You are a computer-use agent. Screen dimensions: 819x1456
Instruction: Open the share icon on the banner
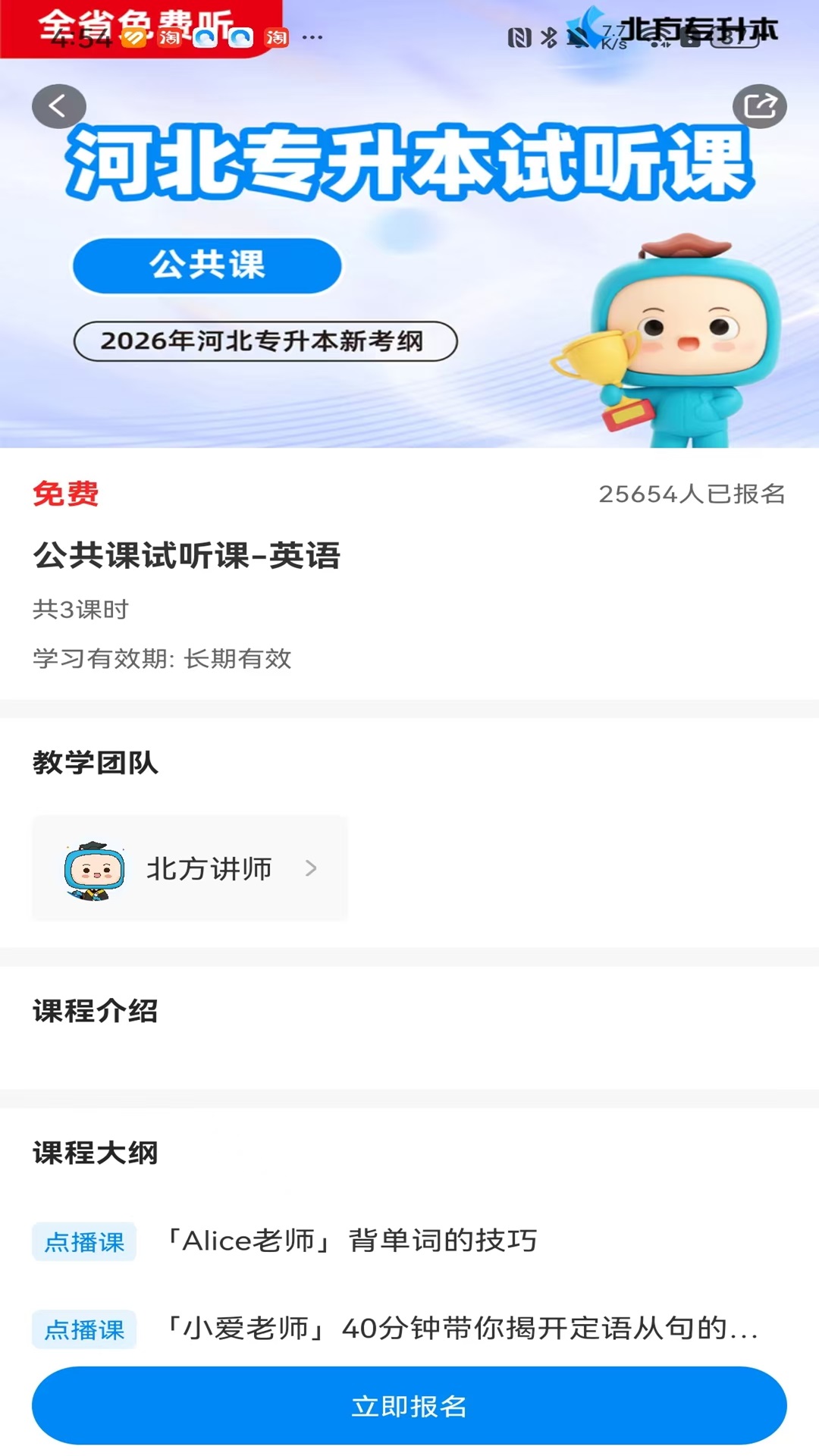[761, 105]
